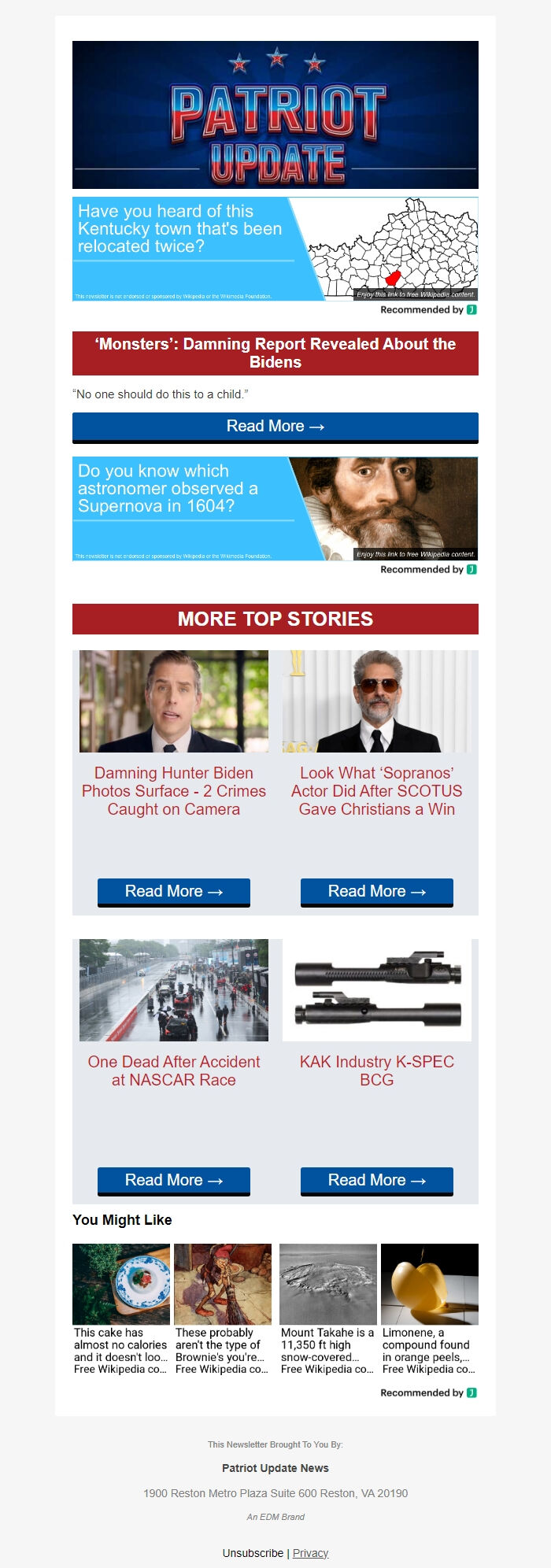Screen dimensions: 551x1568
Task: Open the 1604 Supernova astronomer banner
Action: [x=275, y=508]
